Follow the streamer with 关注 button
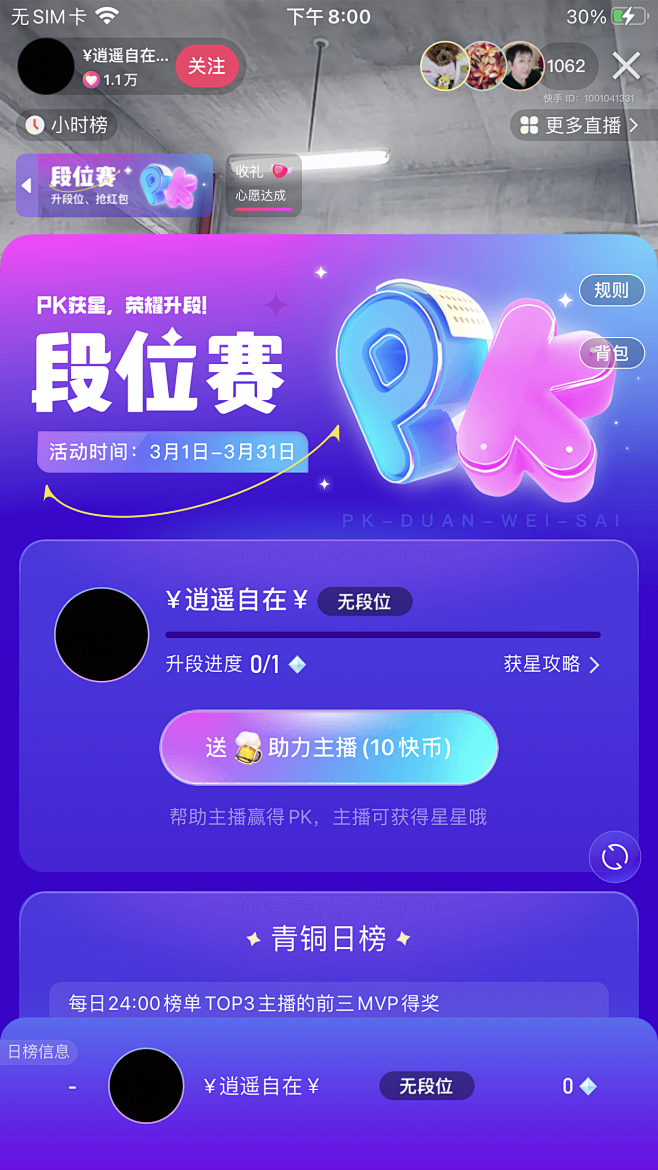Image resolution: width=658 pixels, height=1170 pixels. coord(207,66)
